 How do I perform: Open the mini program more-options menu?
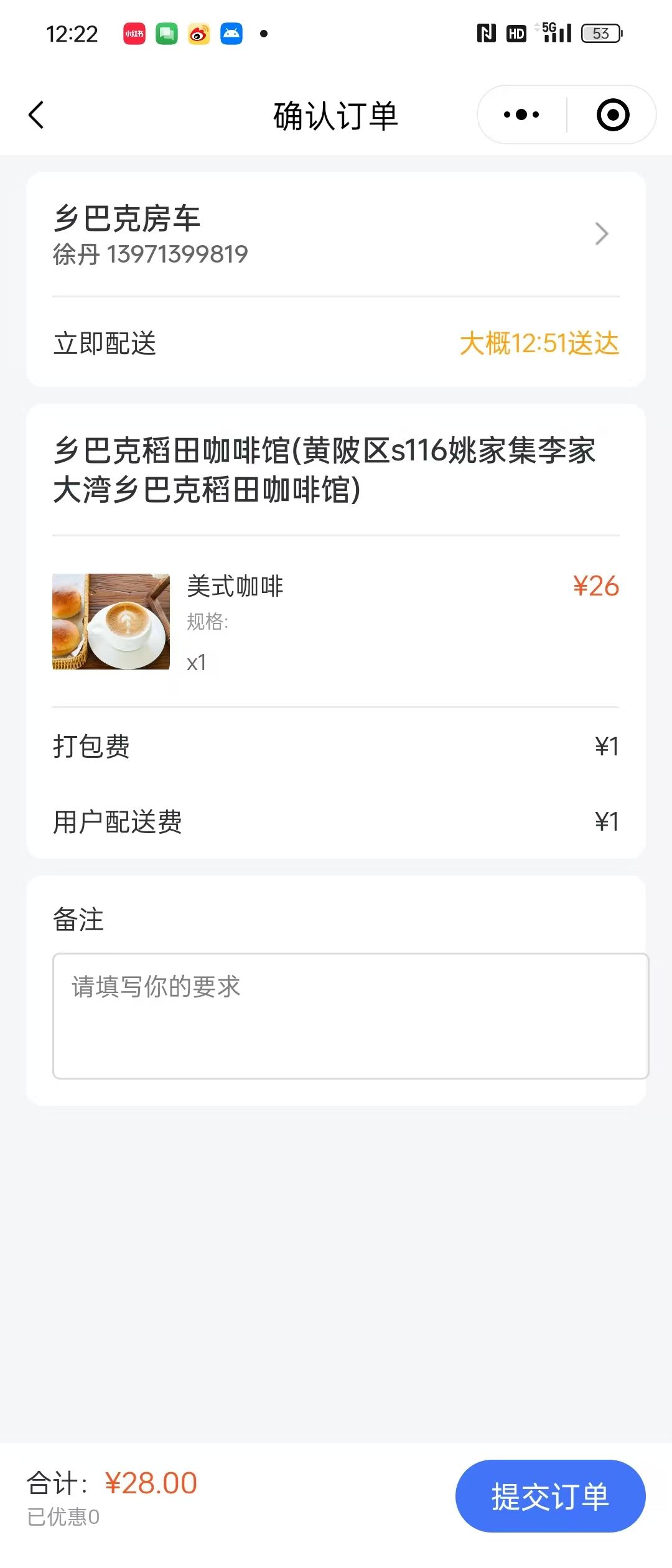[521, 115]
